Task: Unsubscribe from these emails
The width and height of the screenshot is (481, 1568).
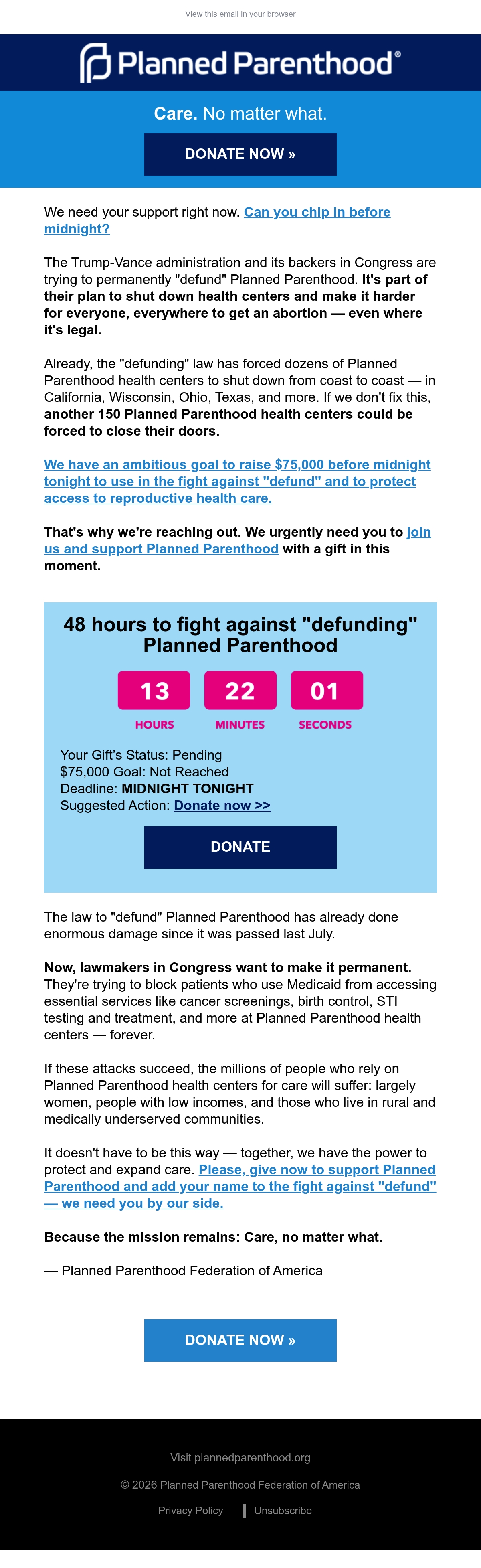Action: pos(283,1510)
